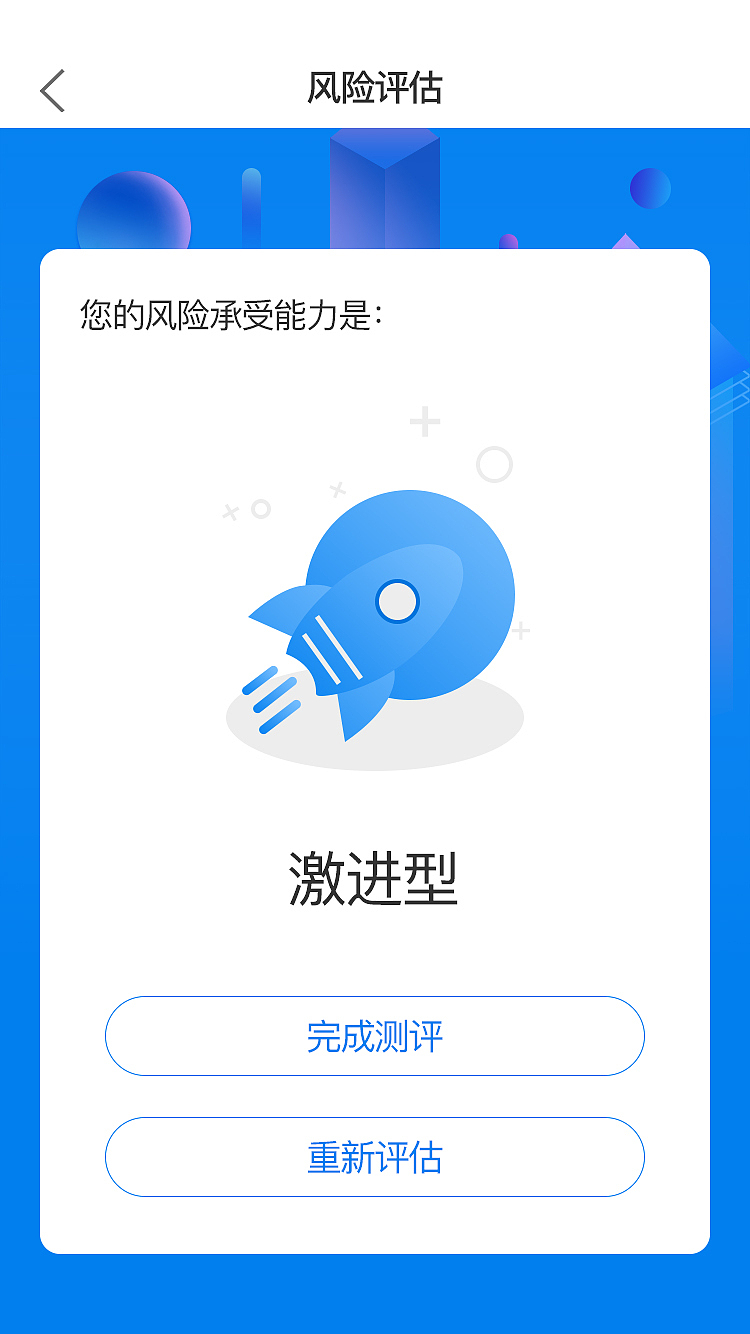Select 重新评估 to retake the assessment
The height and width of the screenshot is (1334, 750).
375,1157
